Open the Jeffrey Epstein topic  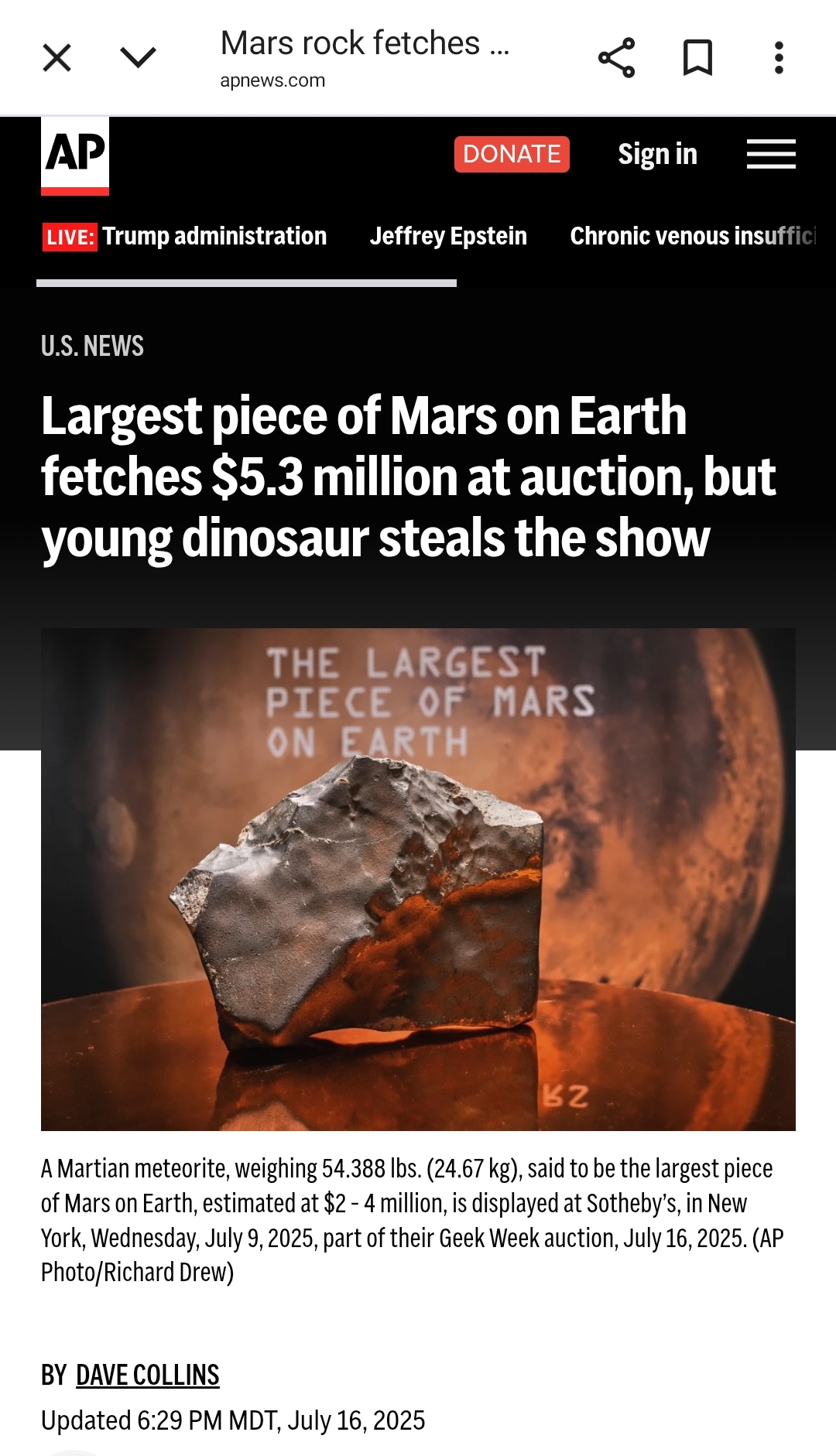coord(448,236)
